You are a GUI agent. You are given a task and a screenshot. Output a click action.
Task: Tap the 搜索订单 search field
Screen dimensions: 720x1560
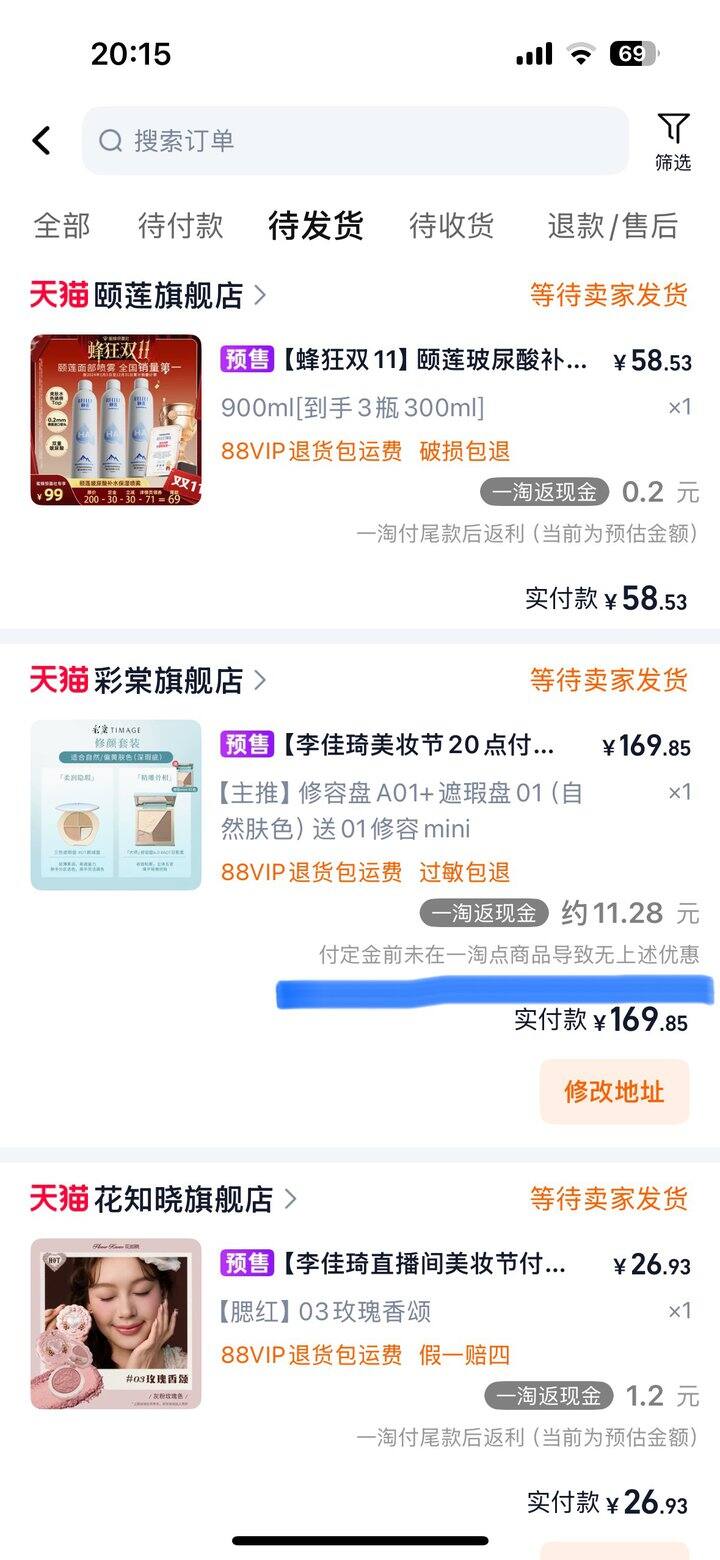pos(355,140)
